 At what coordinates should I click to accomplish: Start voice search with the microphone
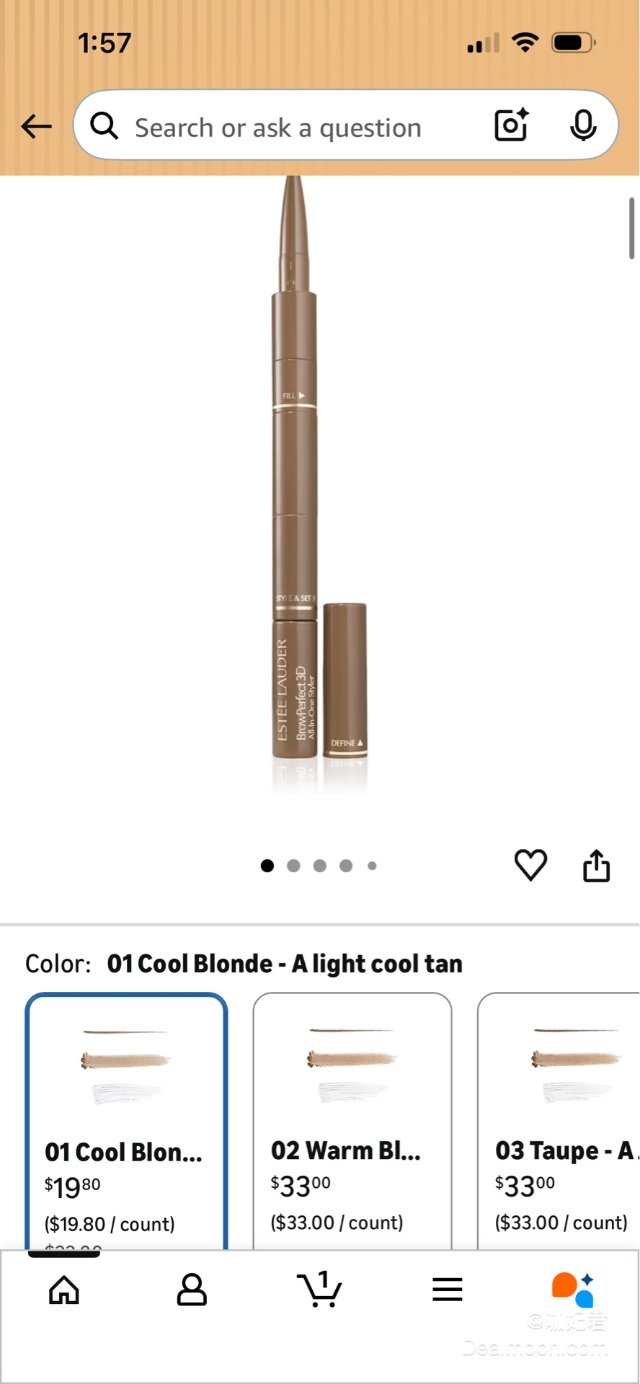click(583, 126)
